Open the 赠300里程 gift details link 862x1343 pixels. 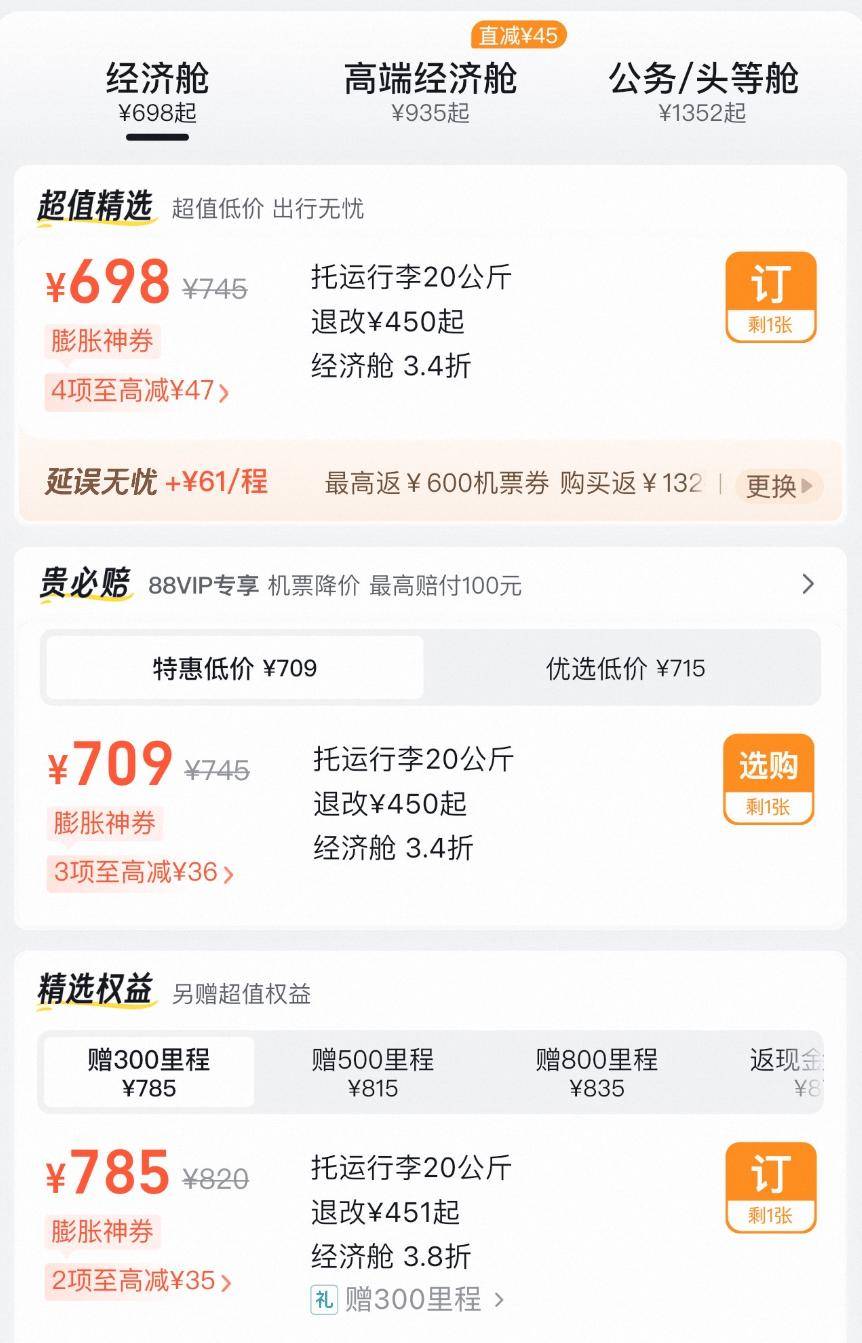tap(412, 1300)
